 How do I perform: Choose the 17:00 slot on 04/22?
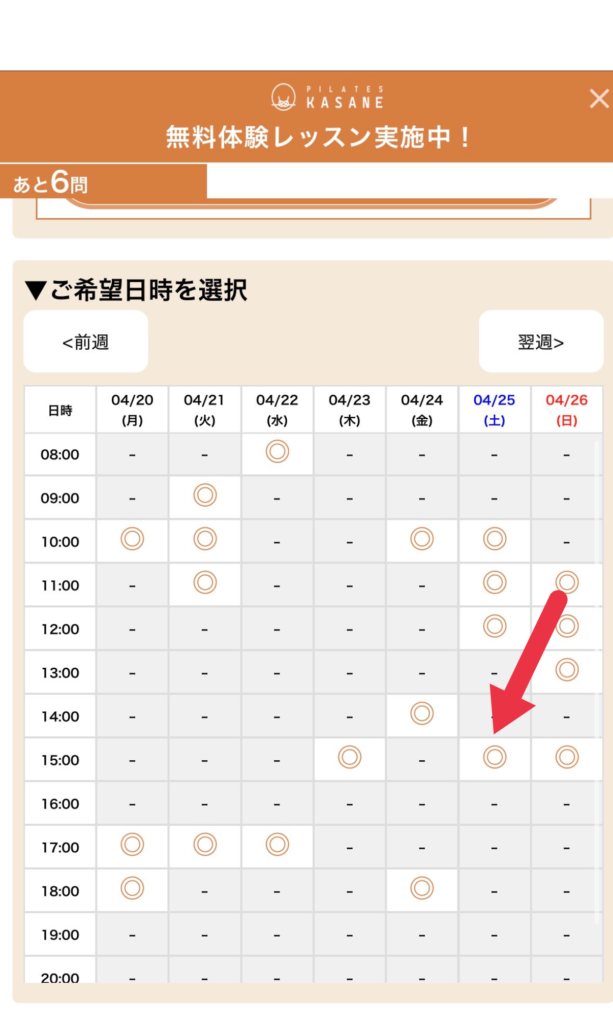coord(277,846)
